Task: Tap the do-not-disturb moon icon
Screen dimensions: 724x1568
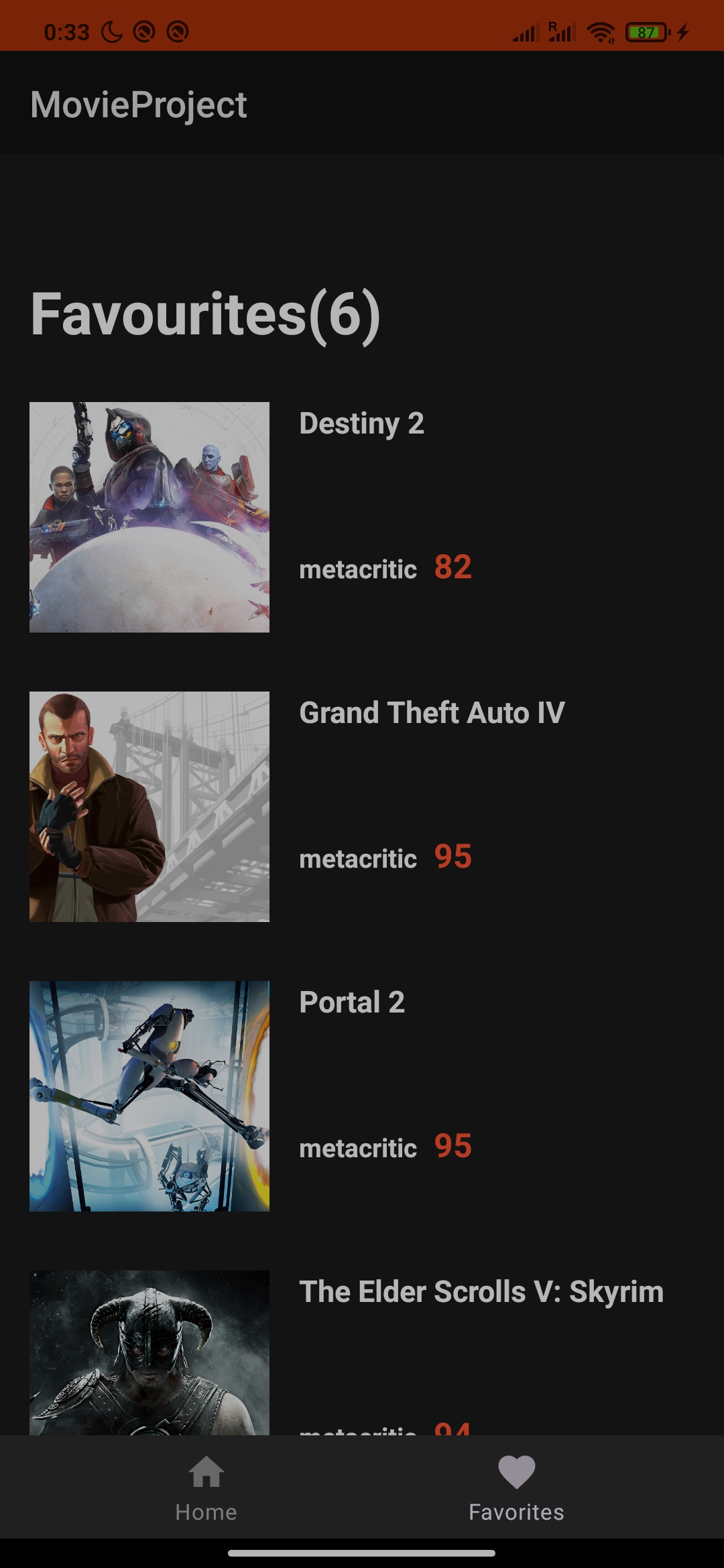Action: [x=111, y=30]
